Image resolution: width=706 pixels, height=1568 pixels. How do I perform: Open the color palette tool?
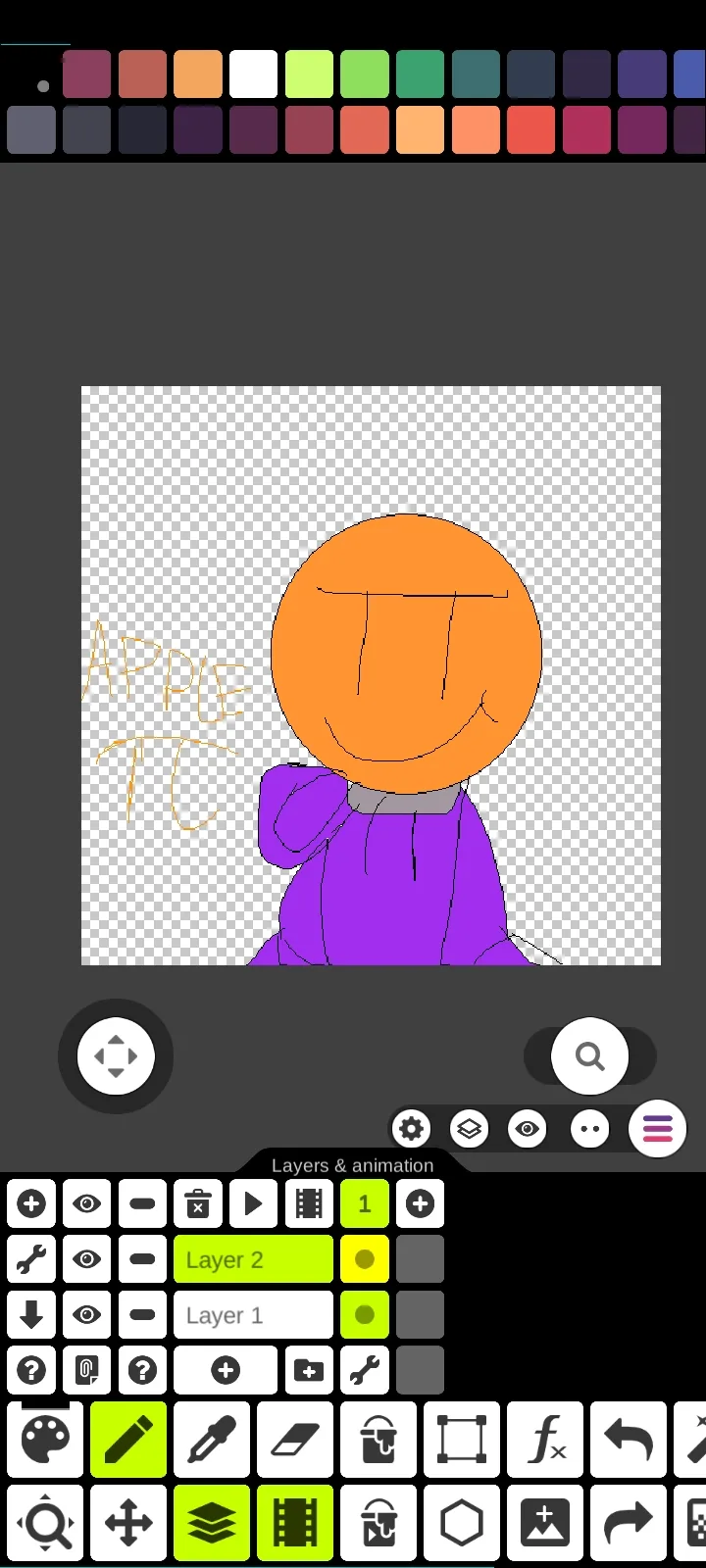click(45, 1440)
